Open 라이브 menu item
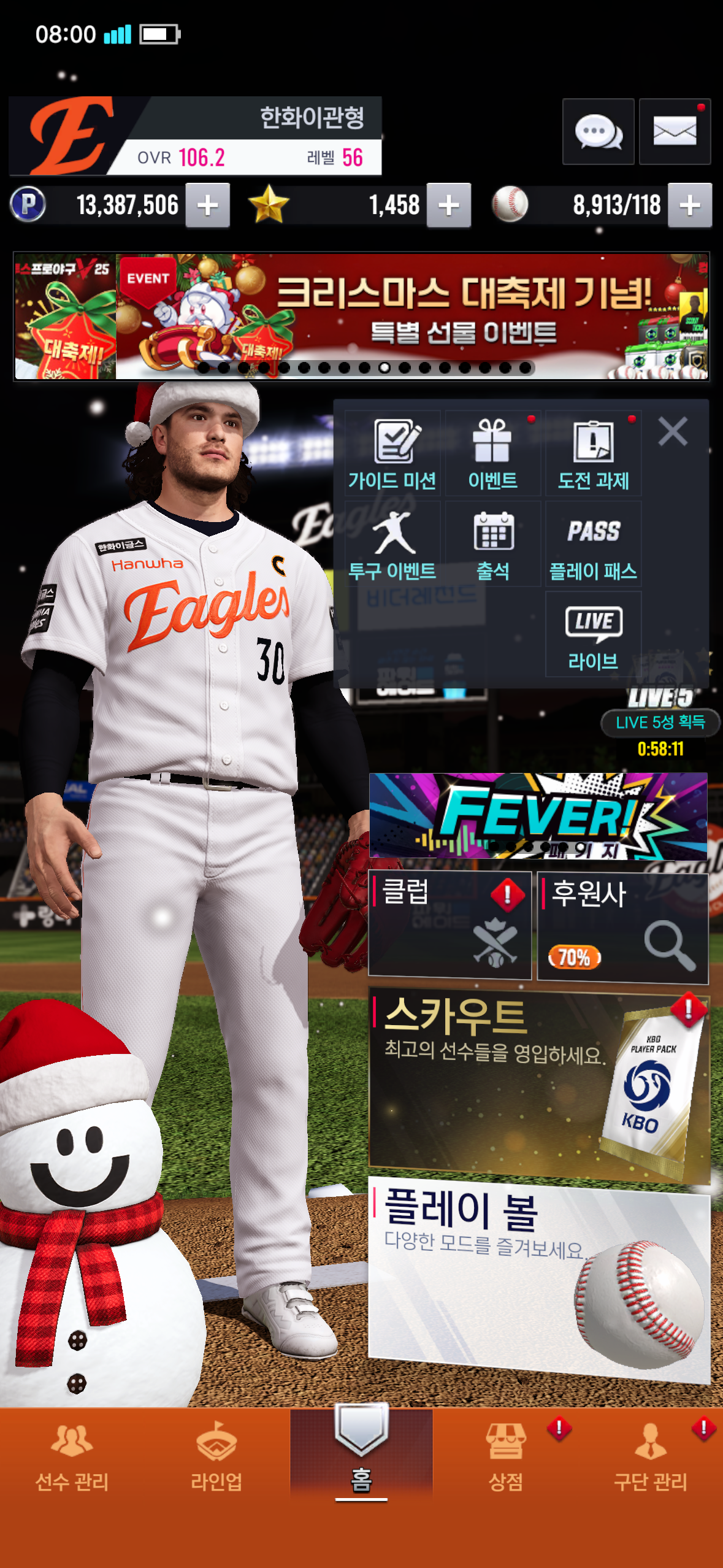This screenshot has width=723, height=1568. (x=593, y=636)
